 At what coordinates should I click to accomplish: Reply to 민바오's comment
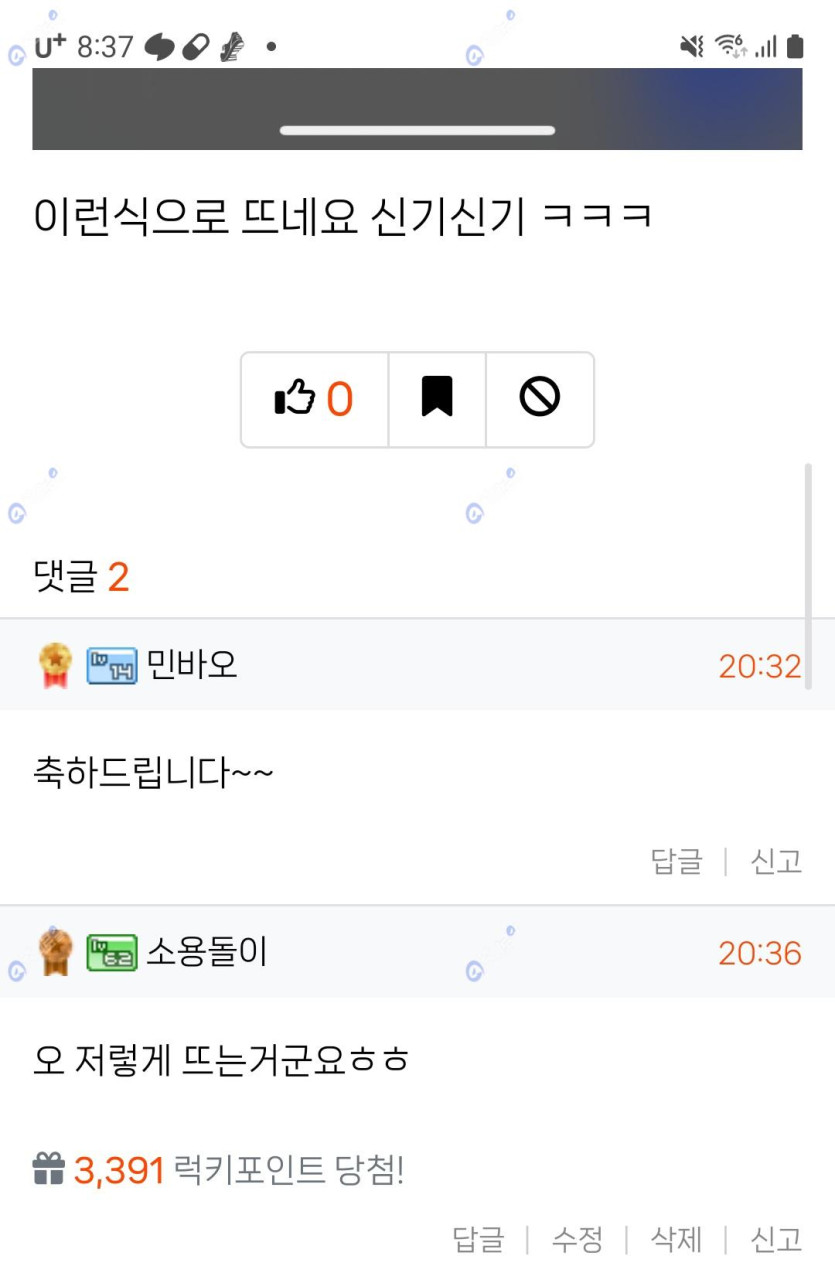click(x=677, y=861)
